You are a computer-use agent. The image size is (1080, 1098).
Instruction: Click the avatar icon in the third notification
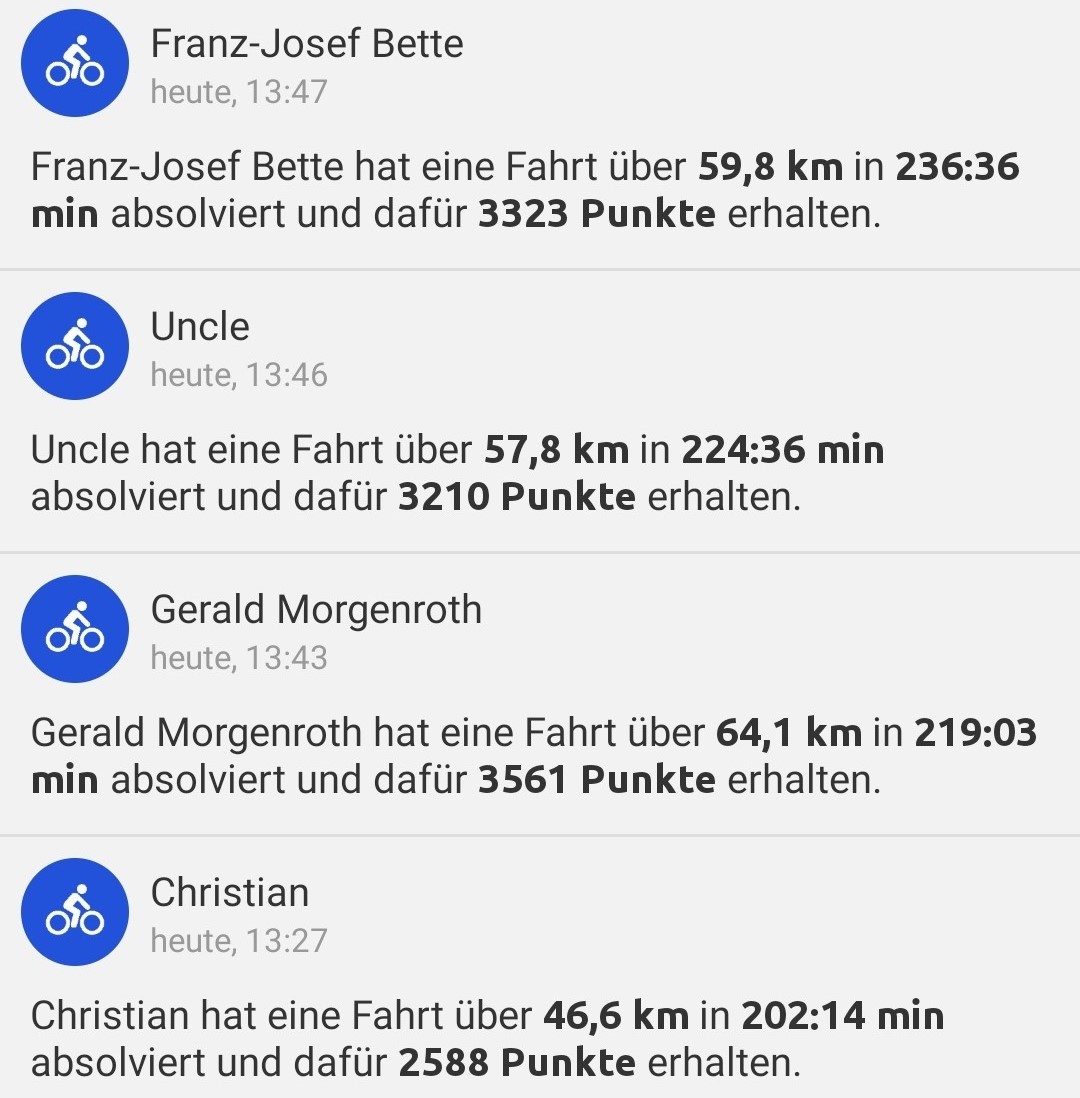(75, 628)
